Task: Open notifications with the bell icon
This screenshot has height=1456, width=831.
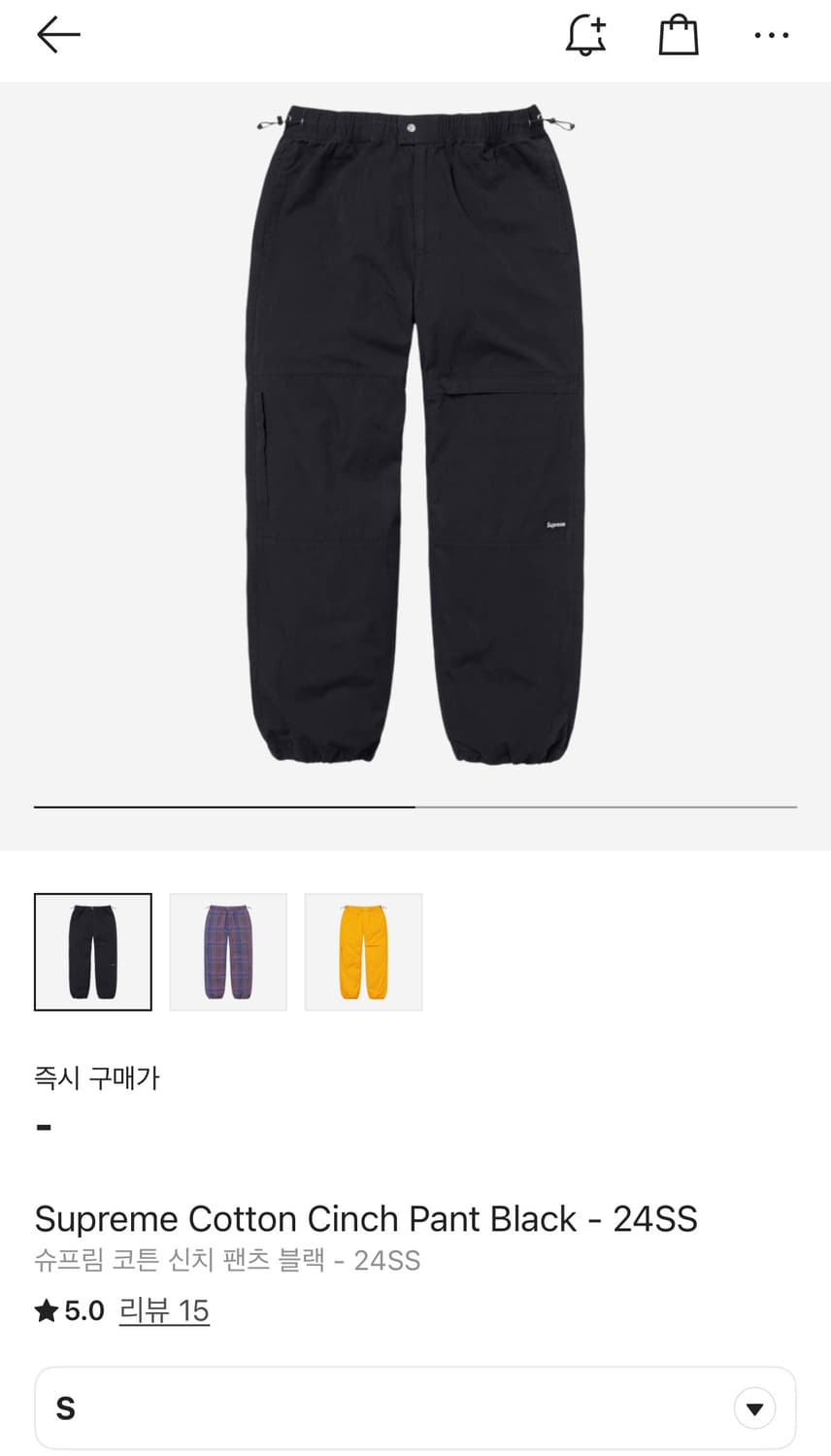Action: coord(586,35)
